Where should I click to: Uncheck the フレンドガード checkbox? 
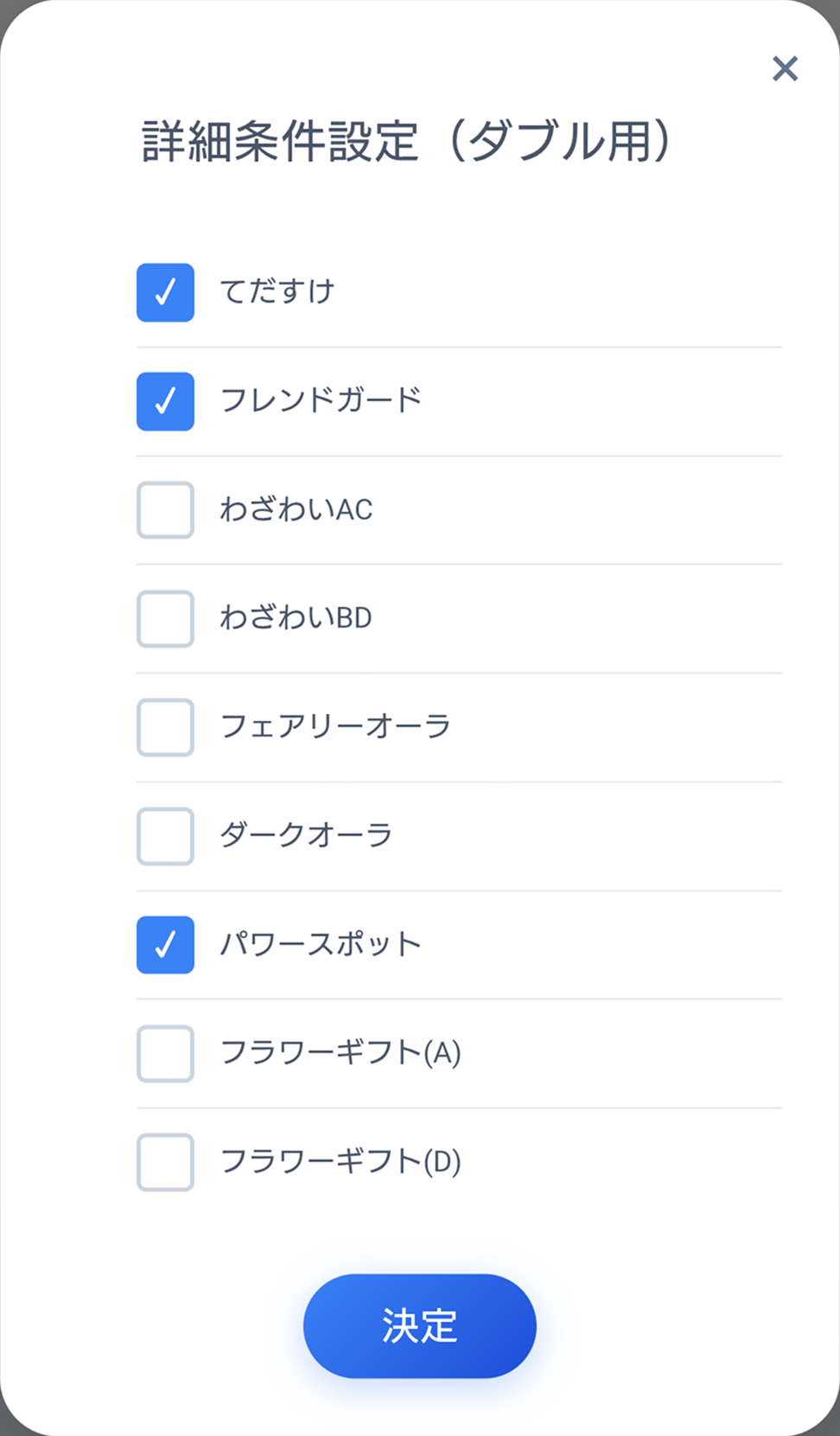[x=165, y=402]
